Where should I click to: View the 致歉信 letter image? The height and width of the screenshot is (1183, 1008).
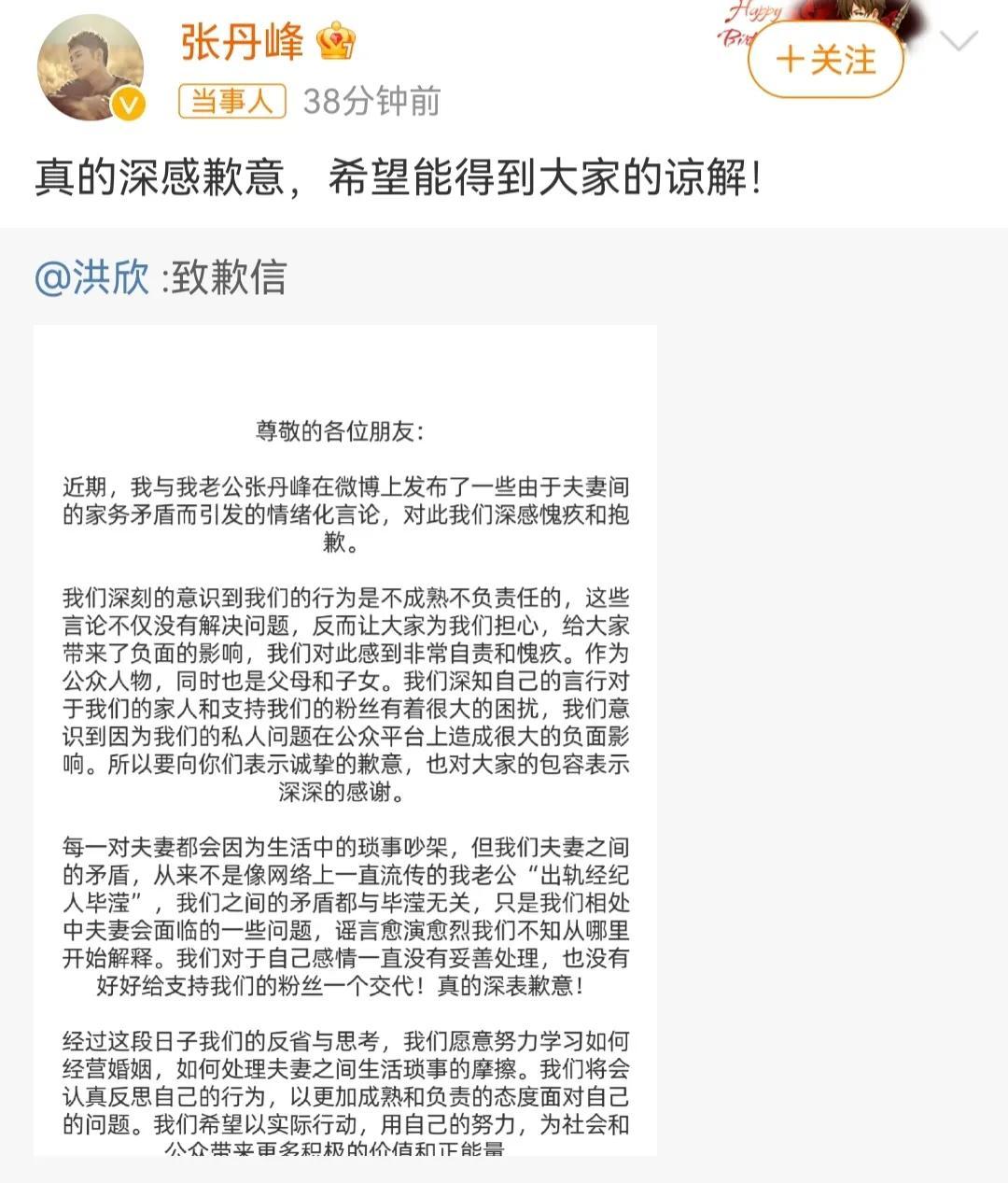[x=345, y=739]
